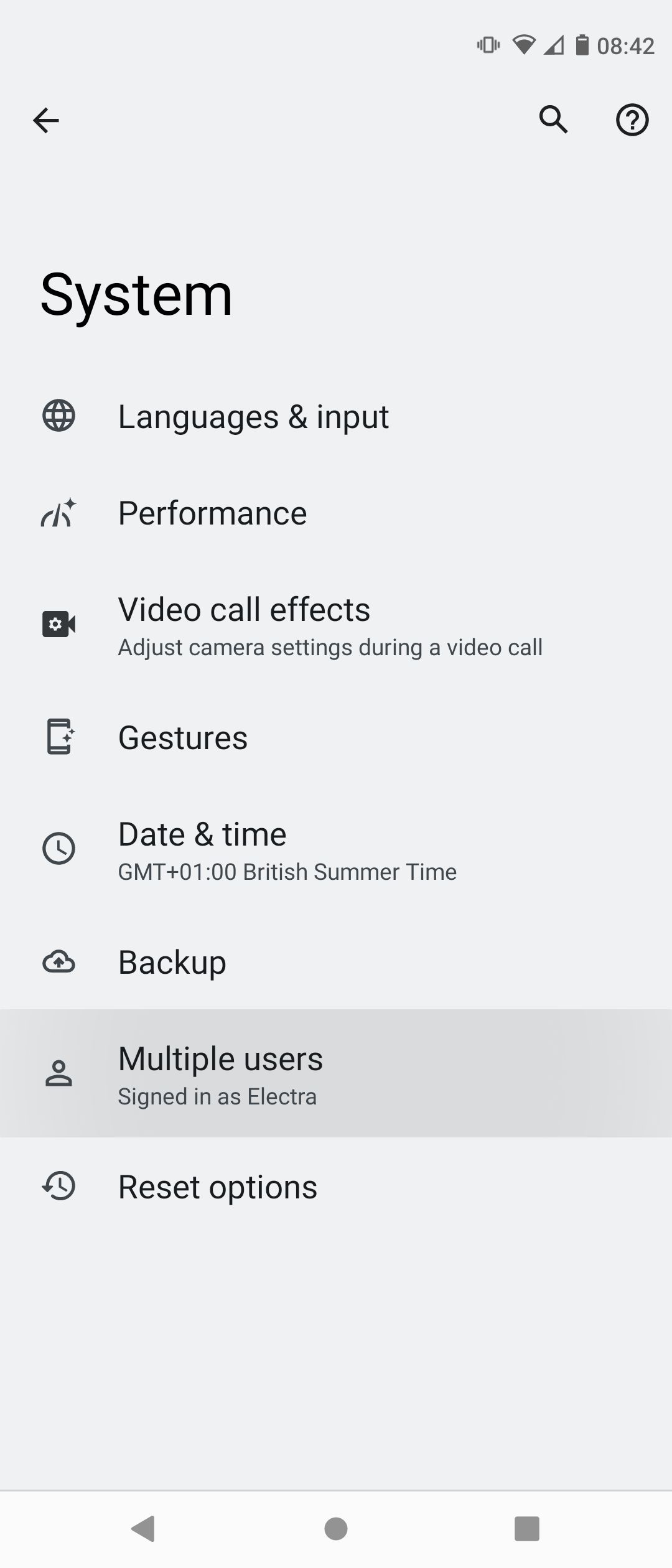The height and width of the screenshot is (1568, 672).
Task: Open the Languages & input settings
Action: (253, 416)
